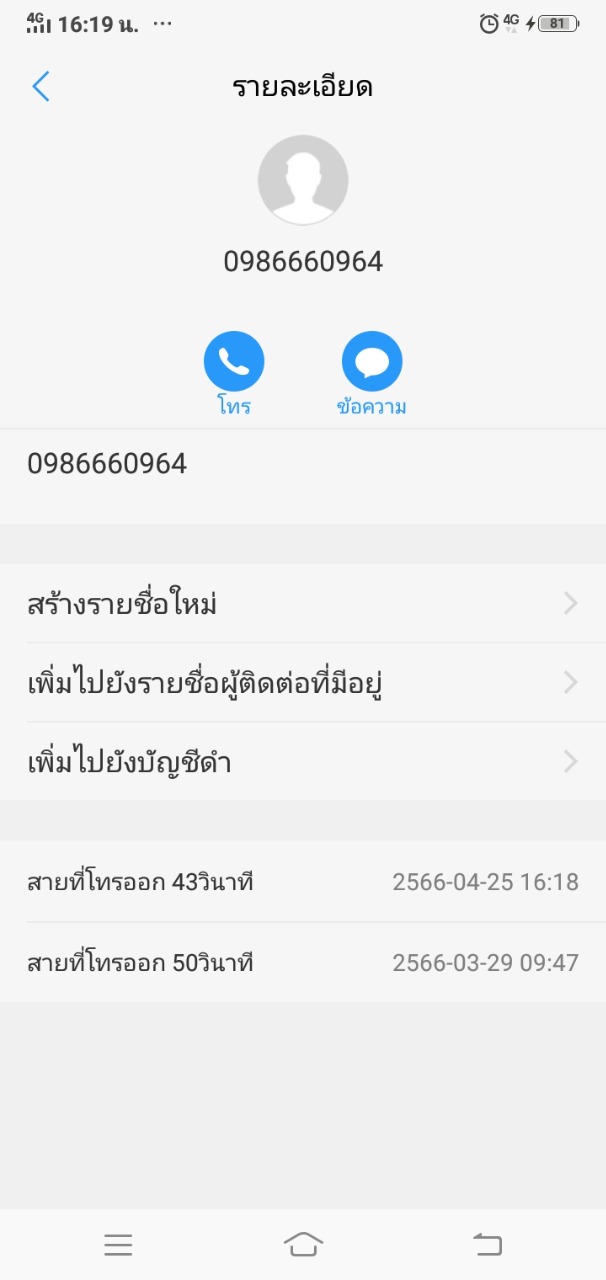
Task: Select เพิ่มไปยังรายชื่อผู้ติดต่อที่มีอยู่
Action: click(x=302, y=683)
